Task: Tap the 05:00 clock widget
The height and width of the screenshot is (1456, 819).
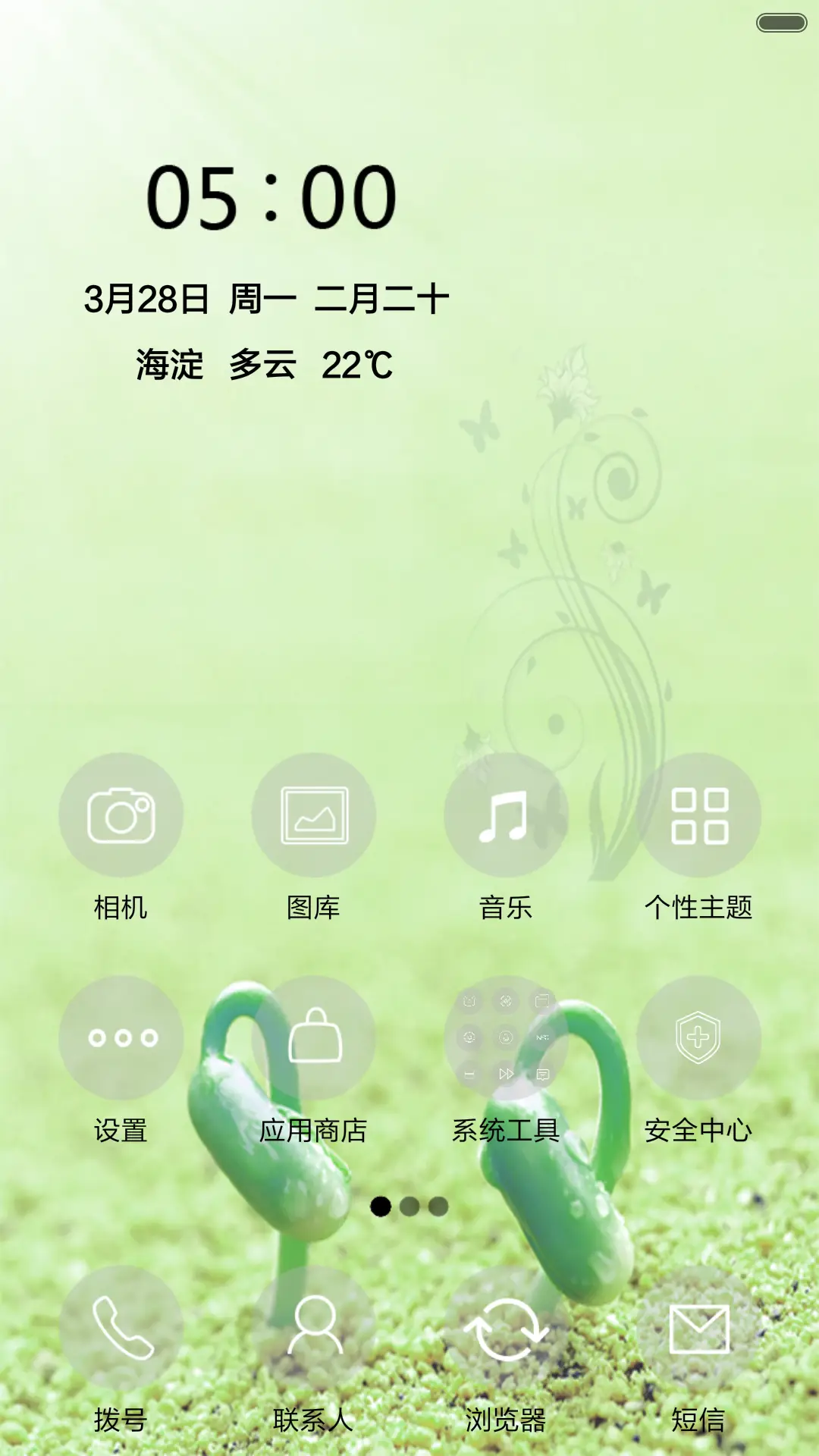Action: pos(273,197)
